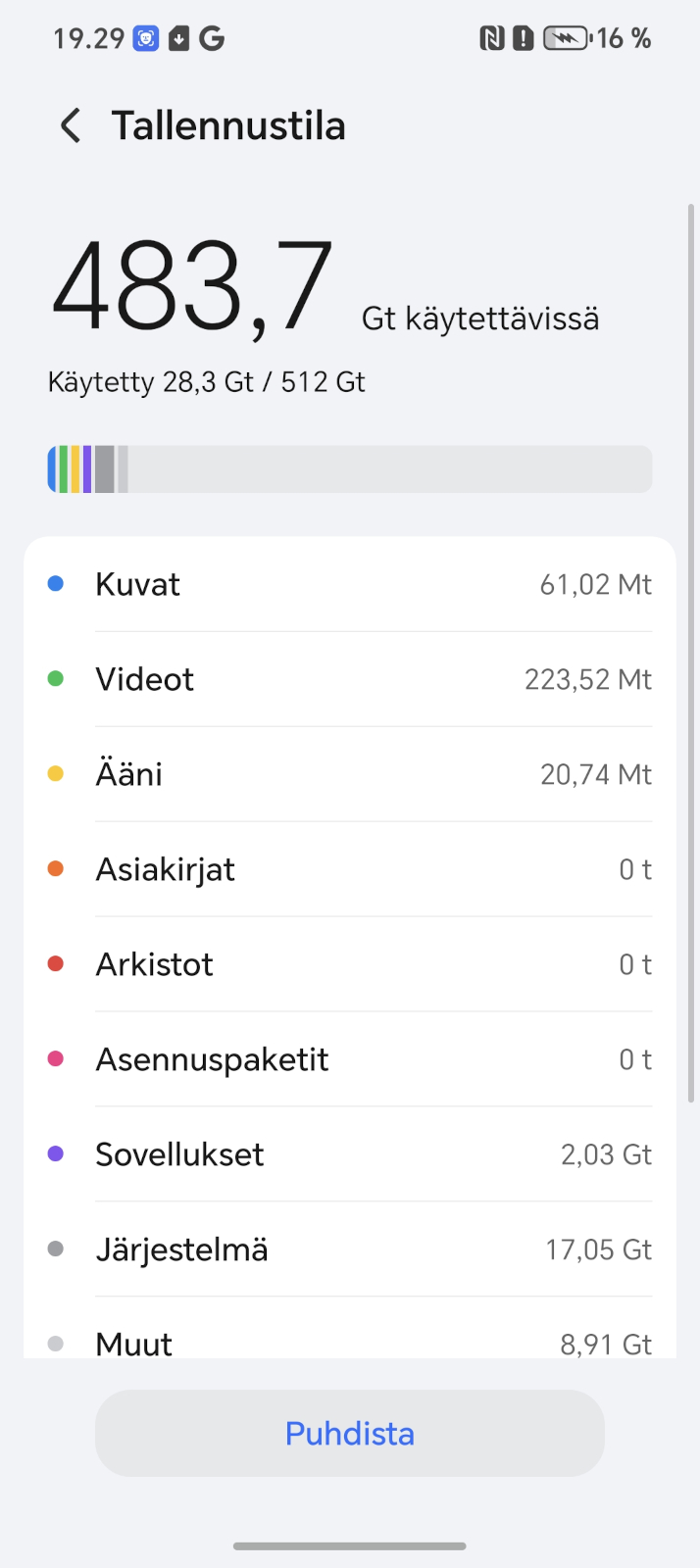View Sovellukset storage usage

tap(350, 1154)
